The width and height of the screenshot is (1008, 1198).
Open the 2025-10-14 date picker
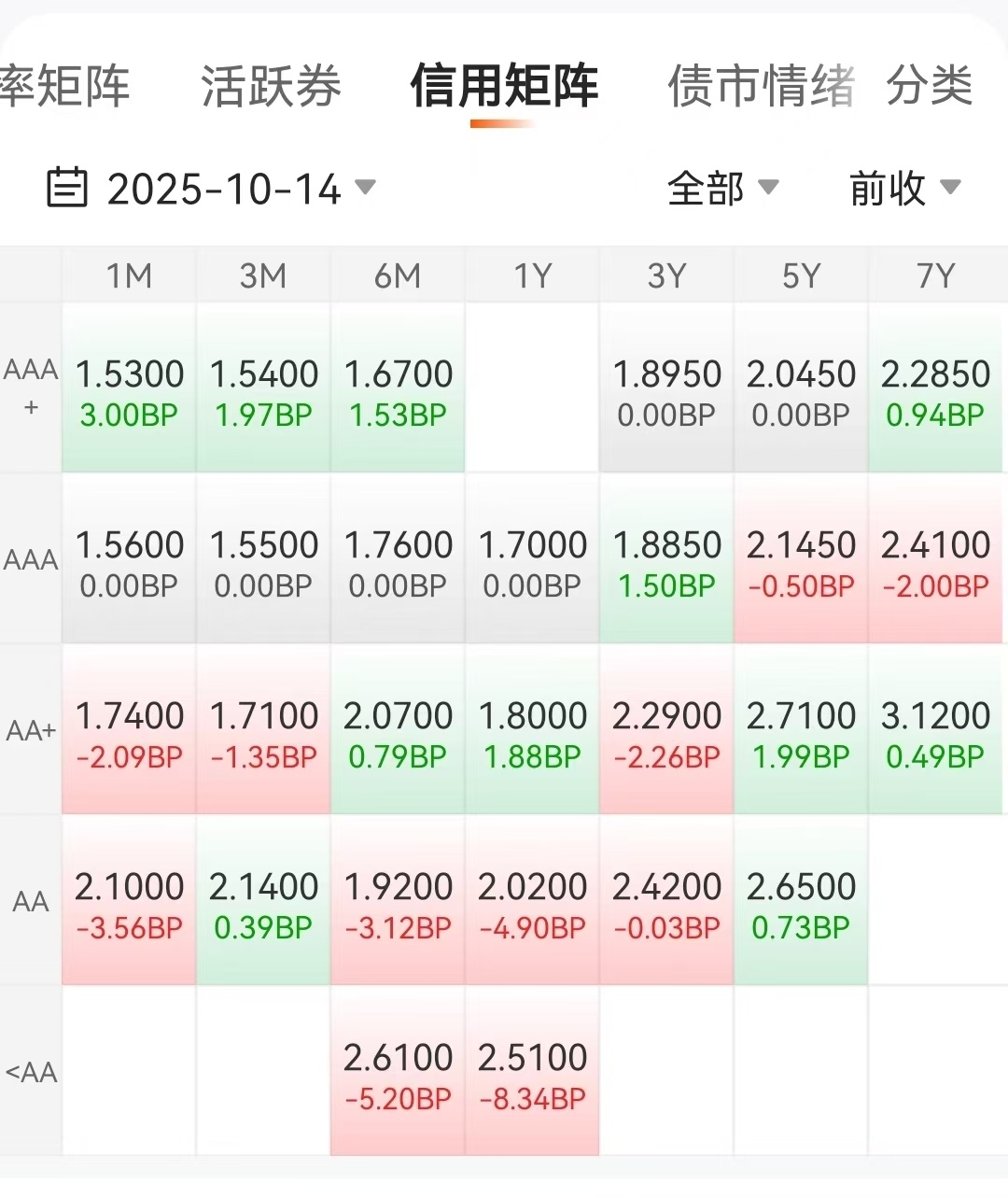tap(213, 189)
